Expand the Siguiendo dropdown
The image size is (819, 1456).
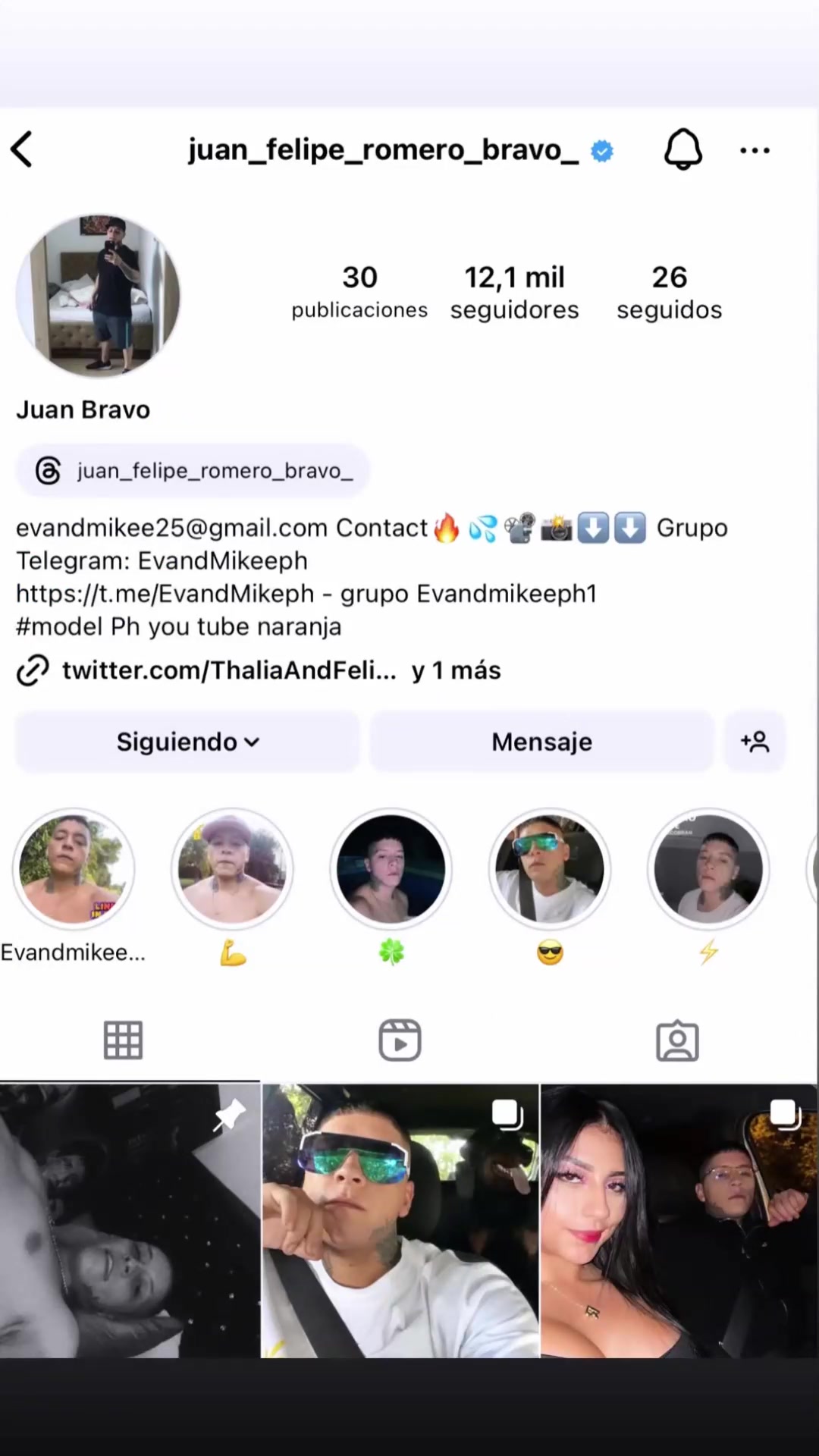pyautogui.click(x=187, y=742)
